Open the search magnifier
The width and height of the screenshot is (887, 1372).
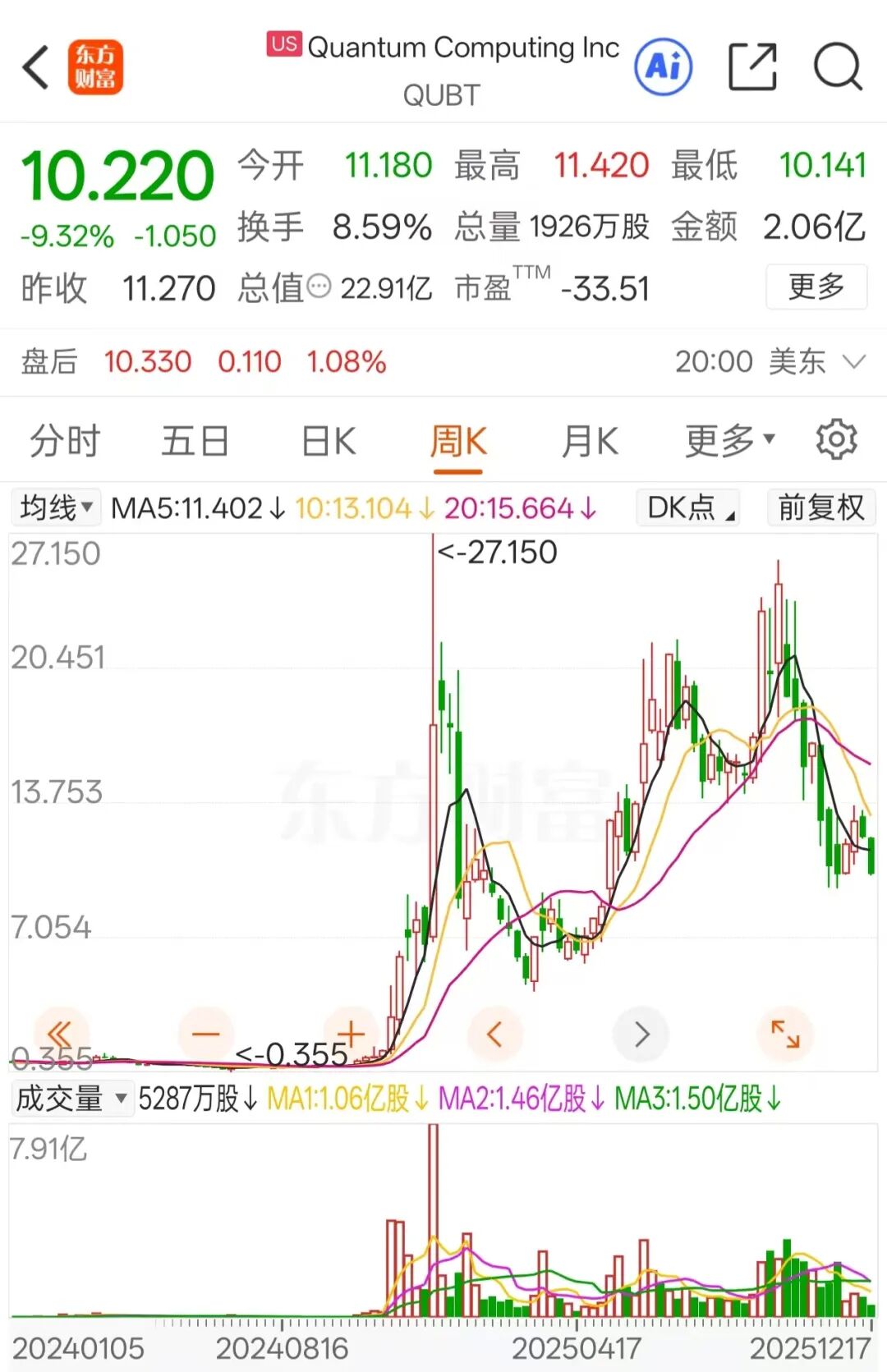point(837,67)
